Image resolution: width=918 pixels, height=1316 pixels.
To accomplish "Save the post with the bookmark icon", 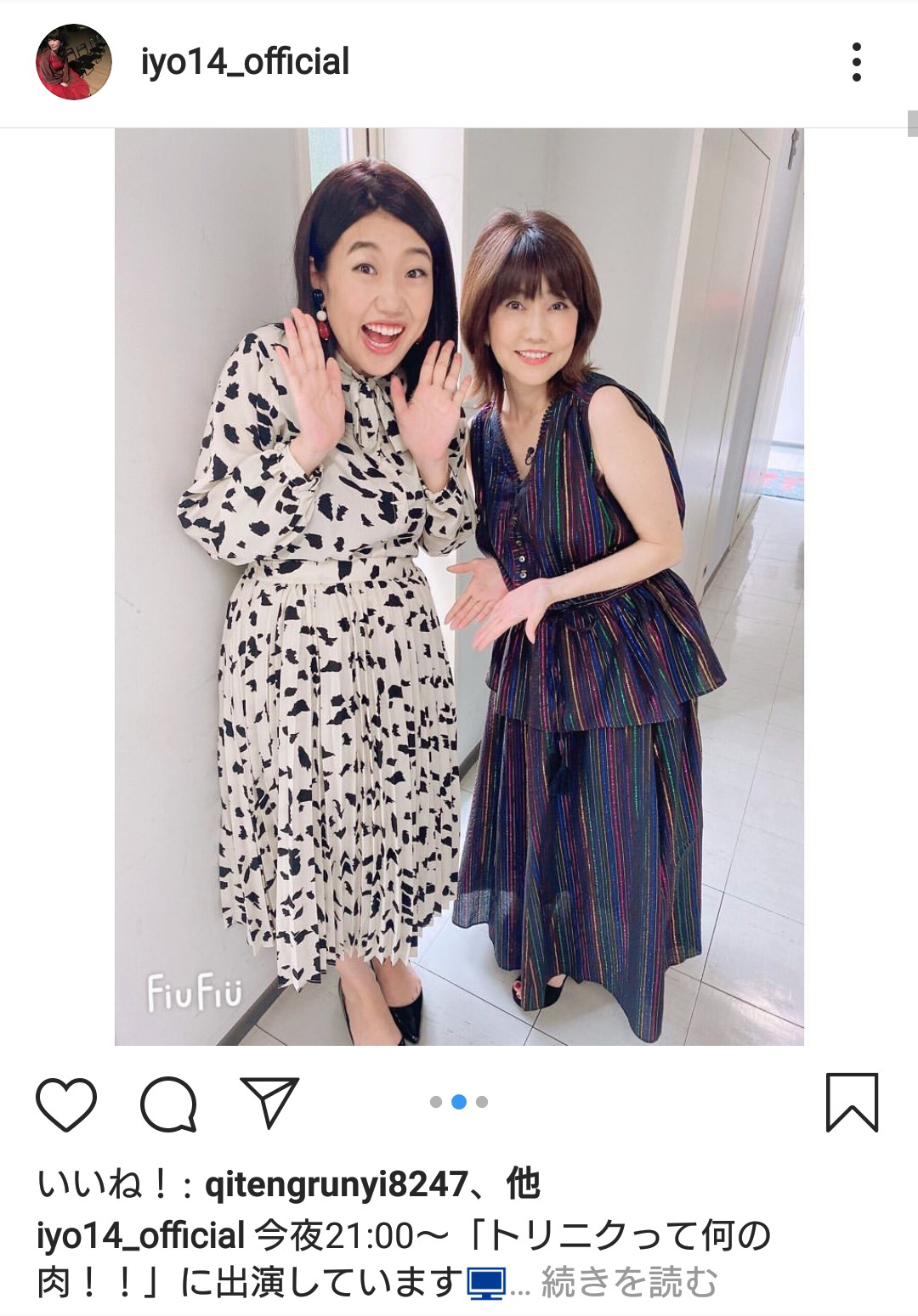I will (x=852, y=1103).
